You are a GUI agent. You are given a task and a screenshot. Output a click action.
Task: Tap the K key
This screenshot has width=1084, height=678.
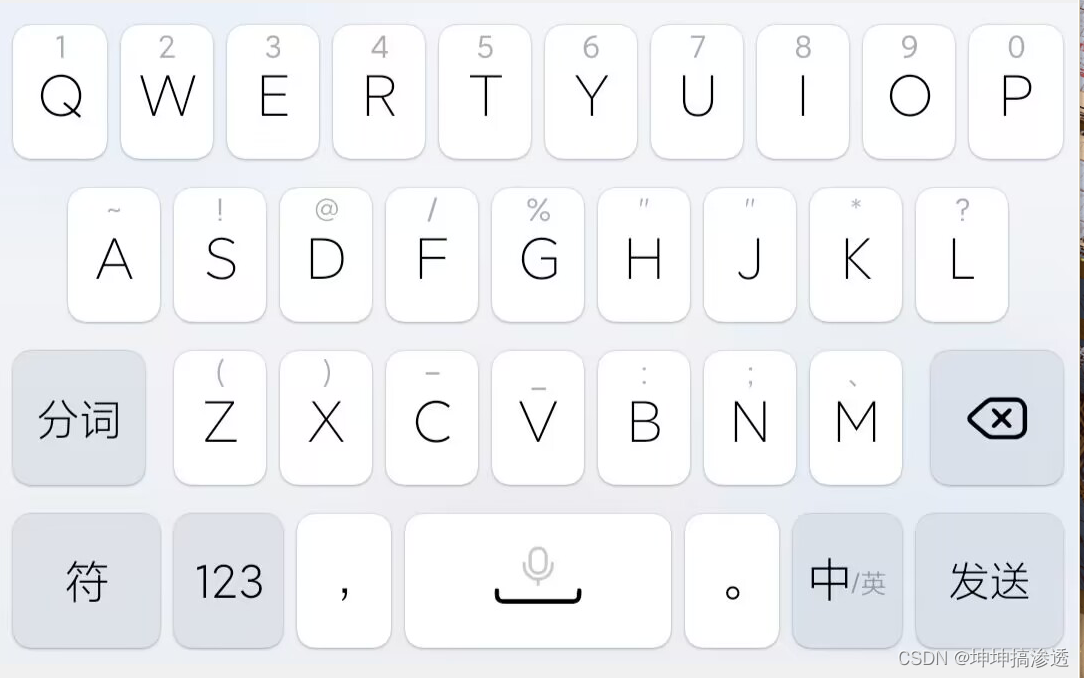(x=855, y=256)
